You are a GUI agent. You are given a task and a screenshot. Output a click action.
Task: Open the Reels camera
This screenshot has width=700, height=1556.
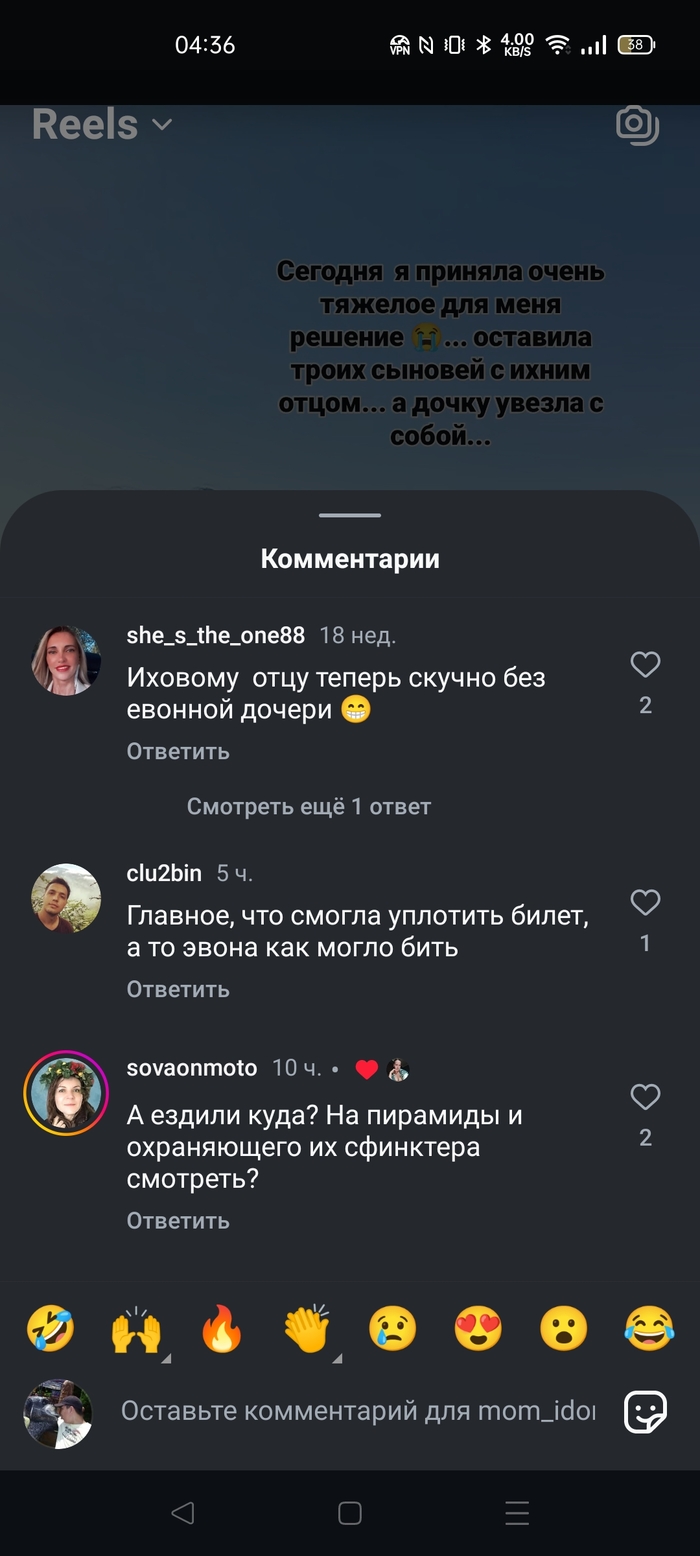pyautogui.click(x=637, y=125)
